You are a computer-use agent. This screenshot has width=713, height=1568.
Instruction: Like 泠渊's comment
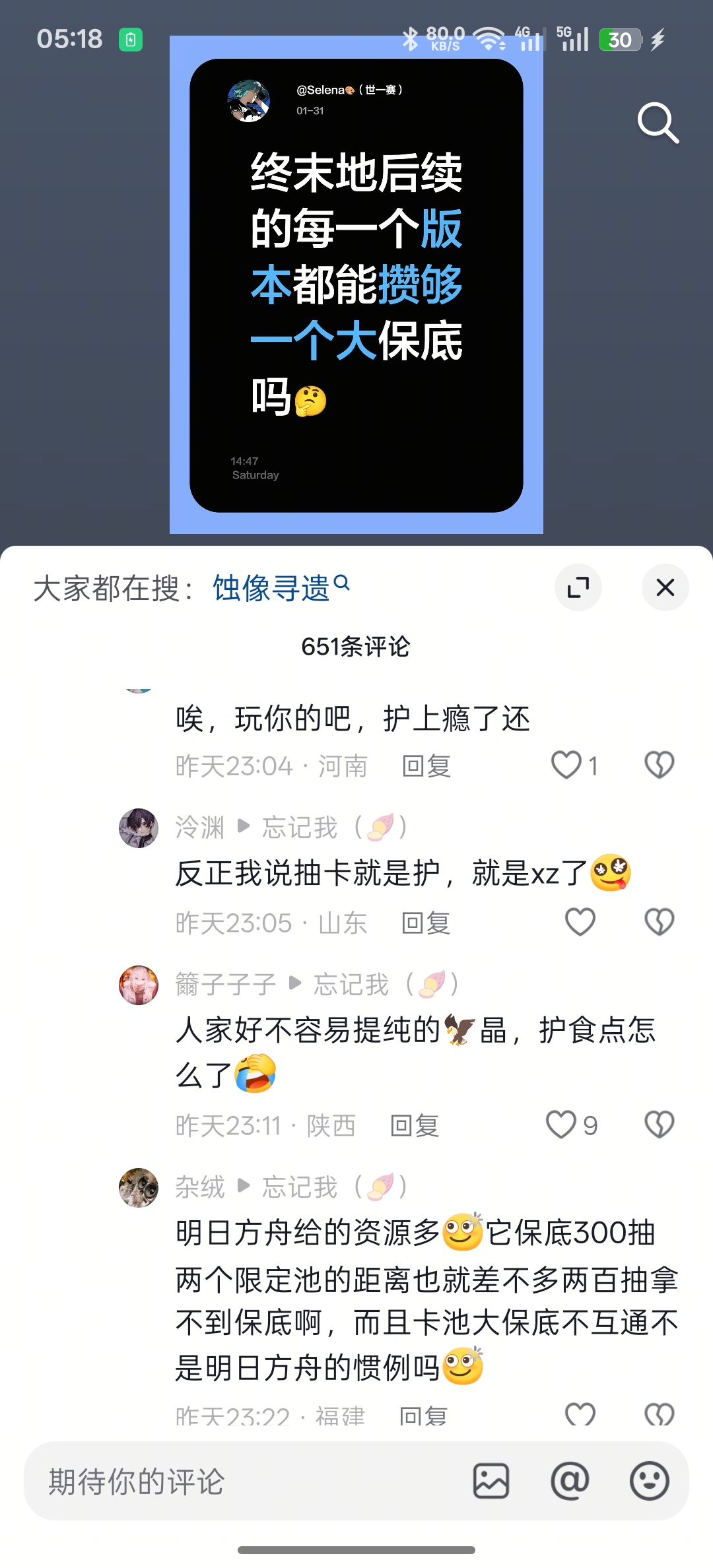[x=580, y=922]
